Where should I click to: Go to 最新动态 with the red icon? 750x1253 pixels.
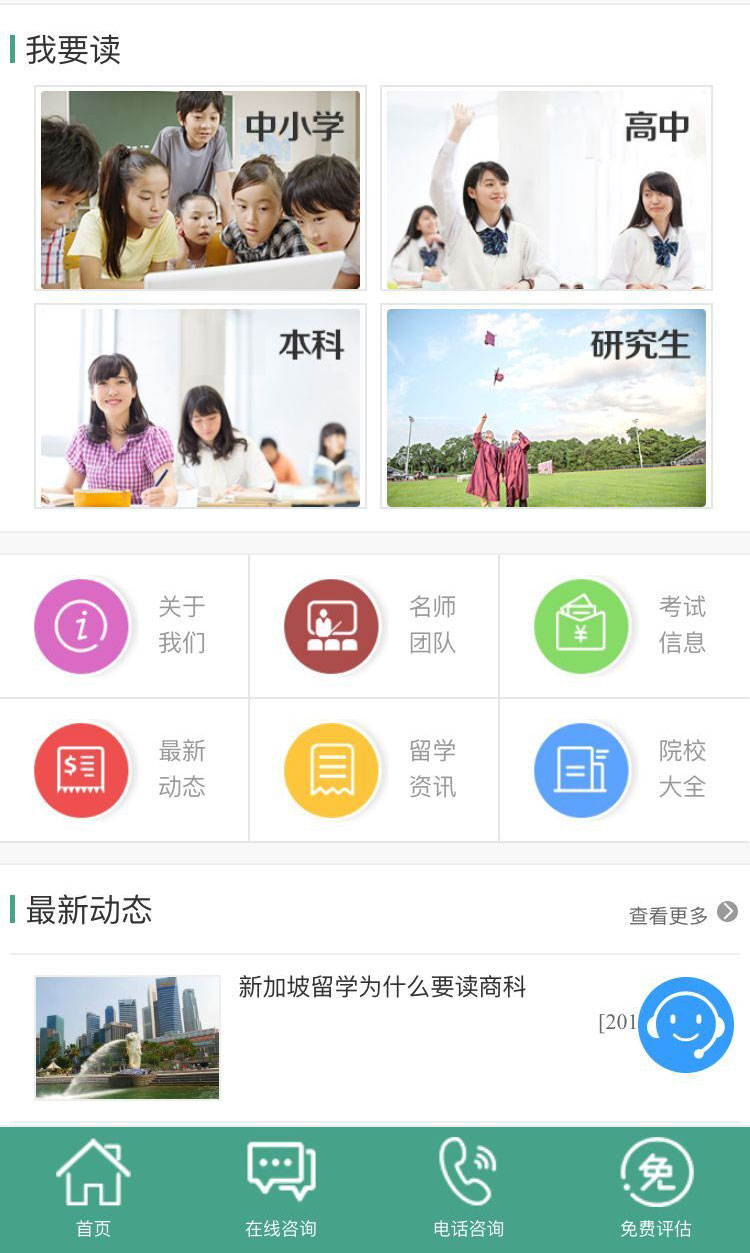coord(124,770)
